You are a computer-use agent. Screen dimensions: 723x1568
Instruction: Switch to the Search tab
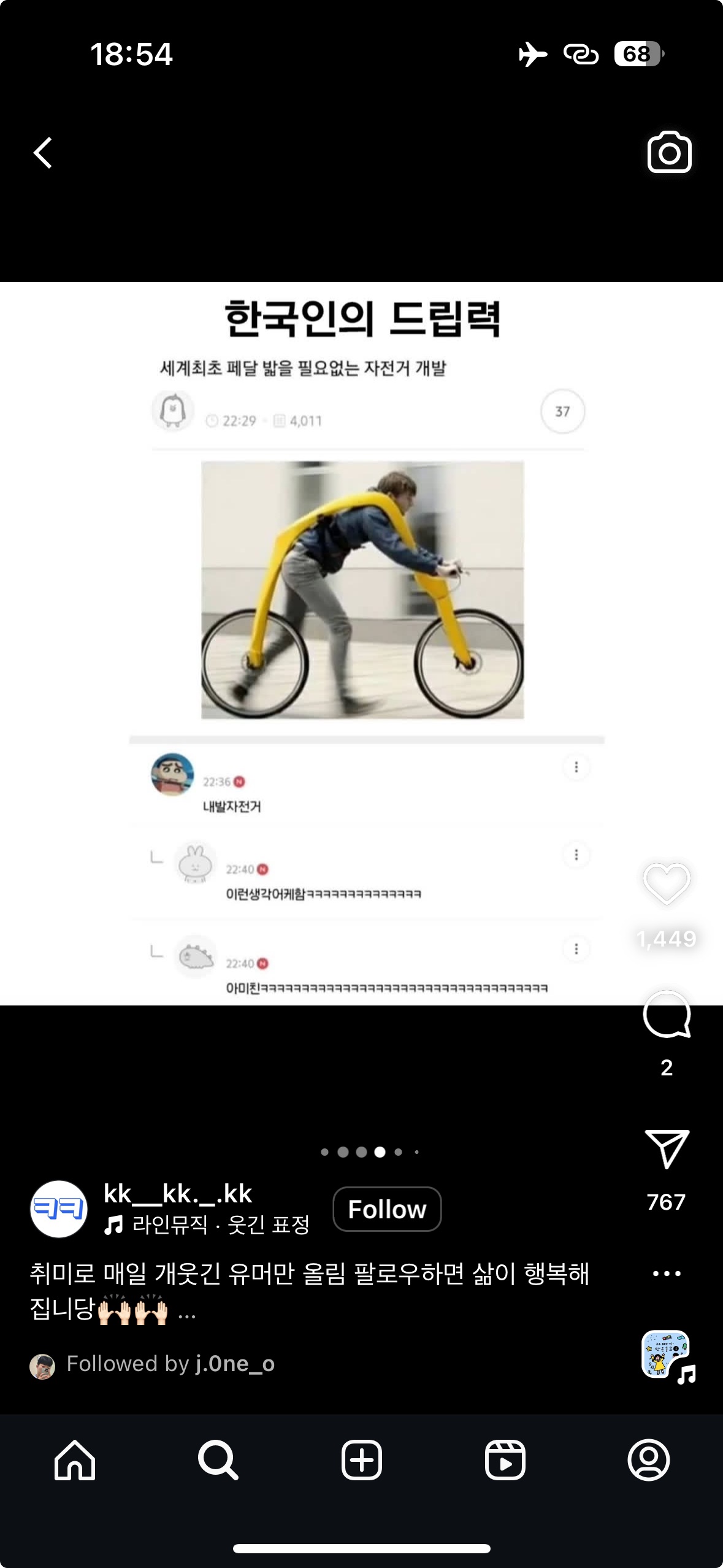tap(218, 1460)
